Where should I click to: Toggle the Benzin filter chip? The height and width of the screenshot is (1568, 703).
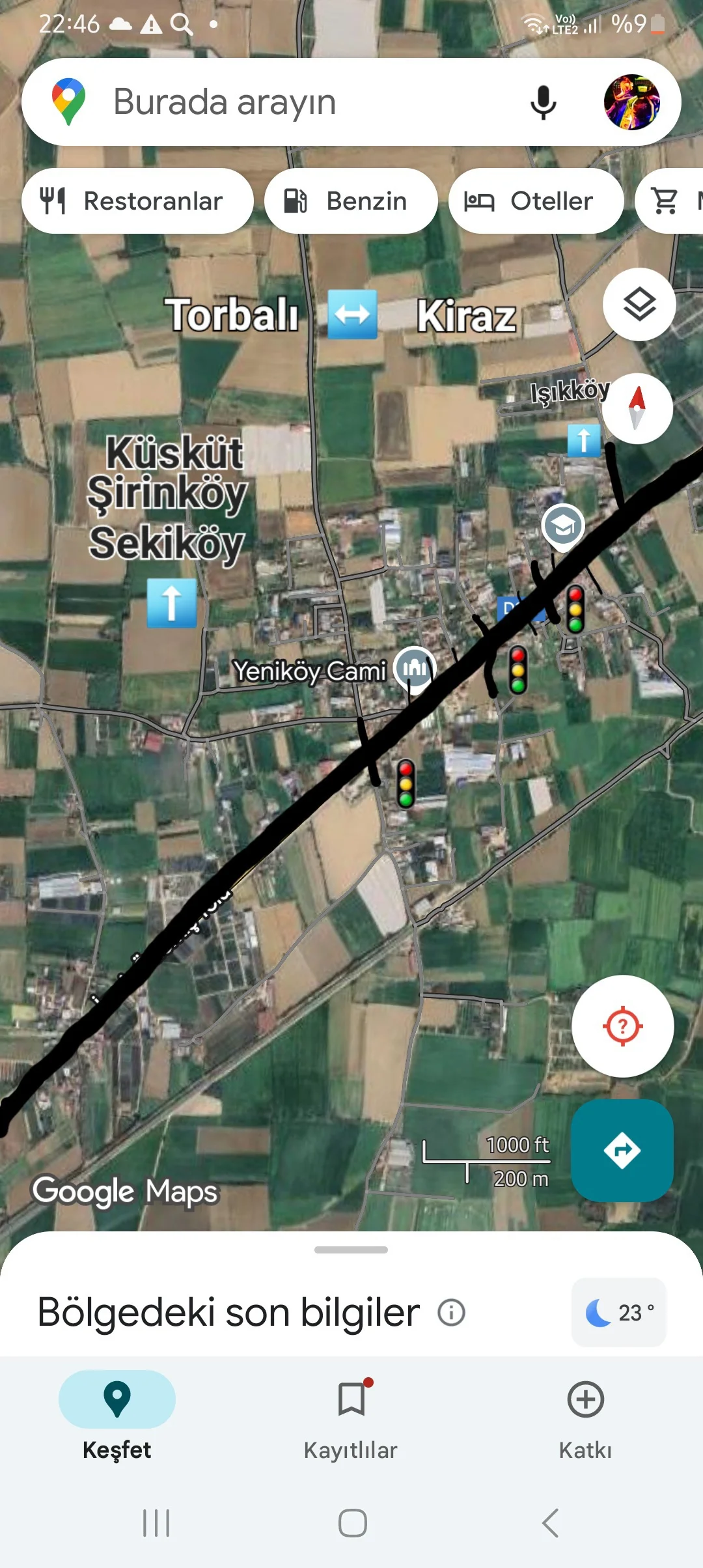click(x=351, y=201)
